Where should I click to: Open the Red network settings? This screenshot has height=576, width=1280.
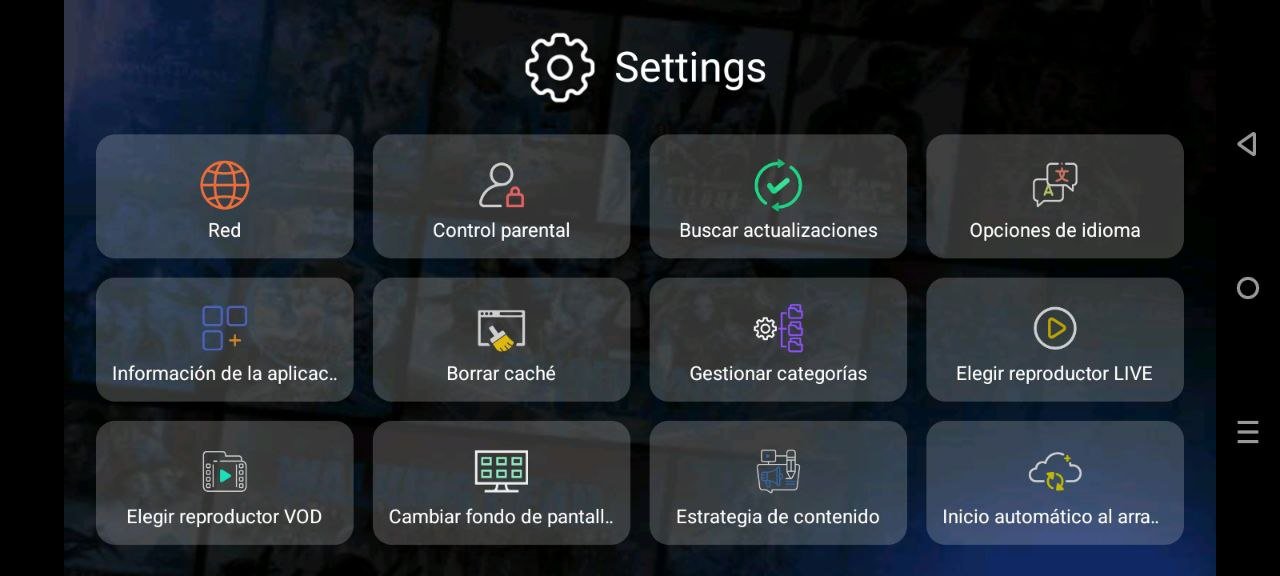coord(224,197)
